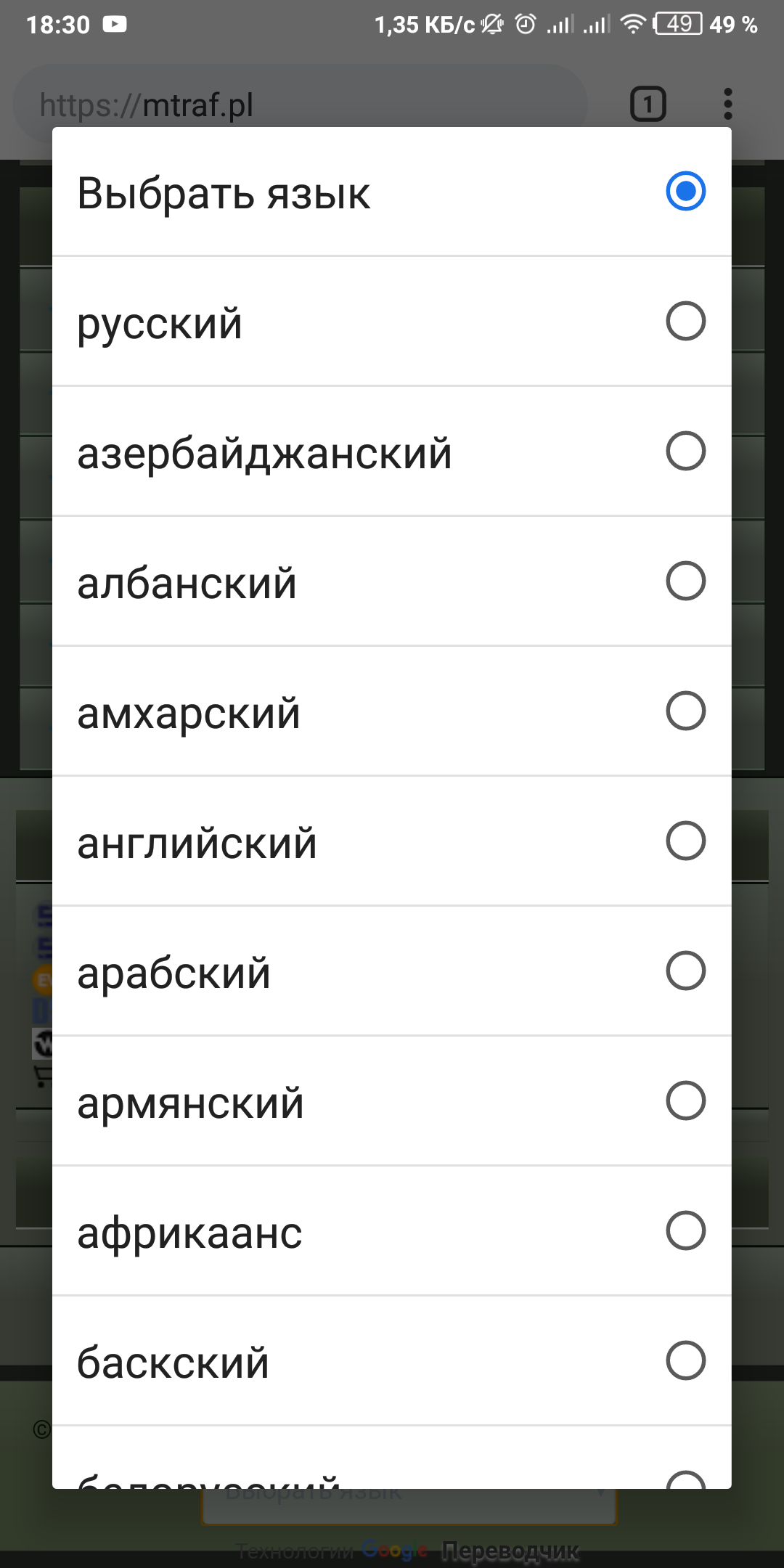
Task: Pick the «баскский» option
Action: pyautogui.click(x=392, y=1361)
